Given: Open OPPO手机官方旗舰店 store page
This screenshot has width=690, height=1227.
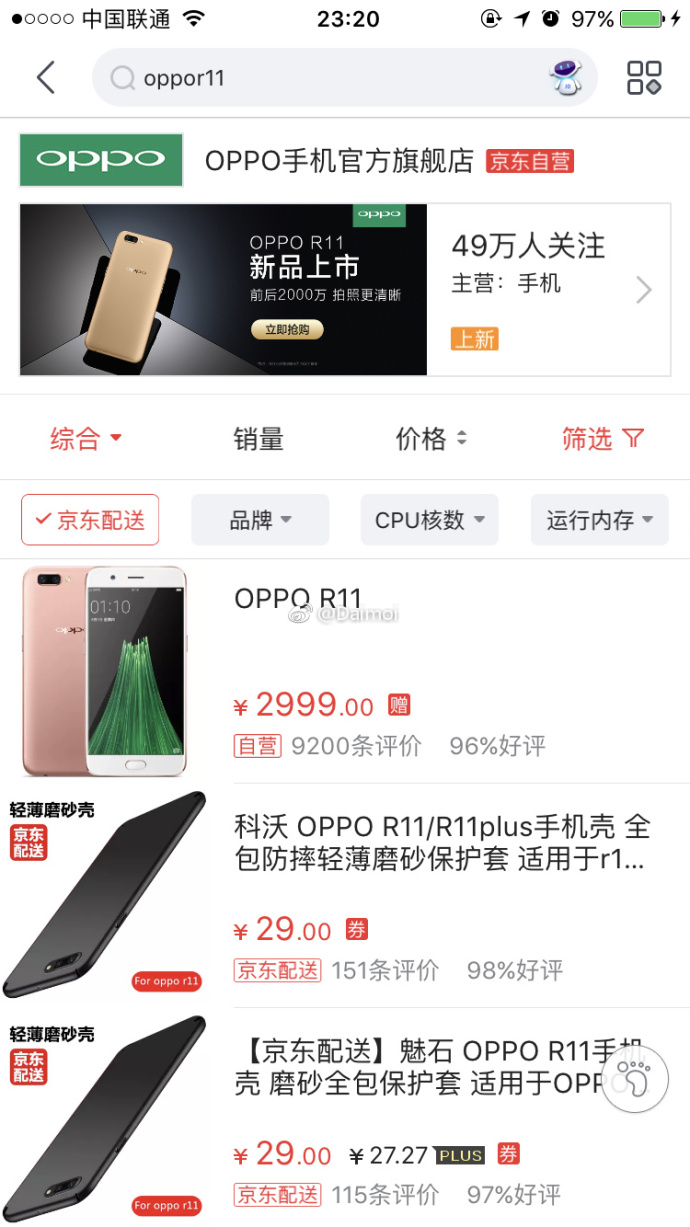Looking at the screenshot, I should (338, 161).
